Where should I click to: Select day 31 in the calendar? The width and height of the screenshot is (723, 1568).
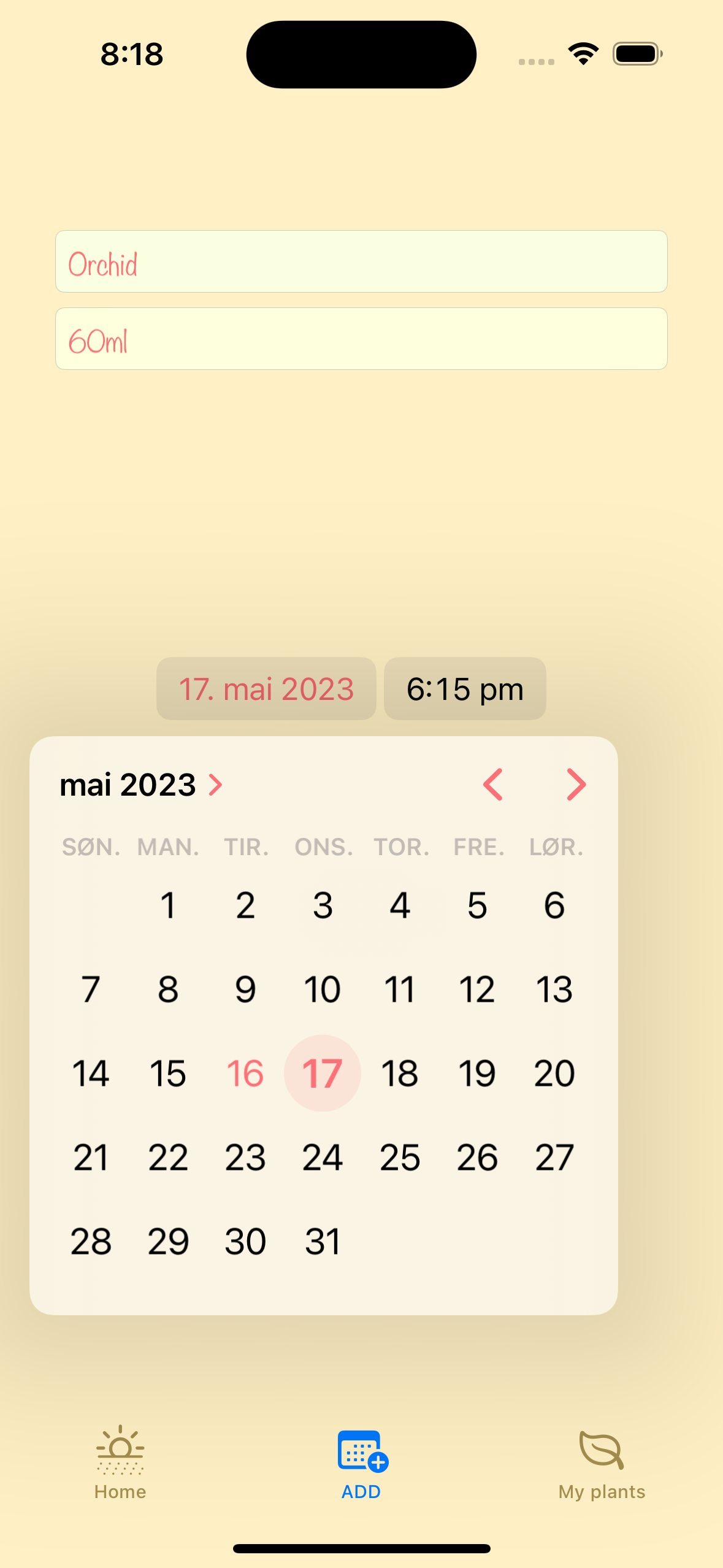click(x=323, y=1242)
